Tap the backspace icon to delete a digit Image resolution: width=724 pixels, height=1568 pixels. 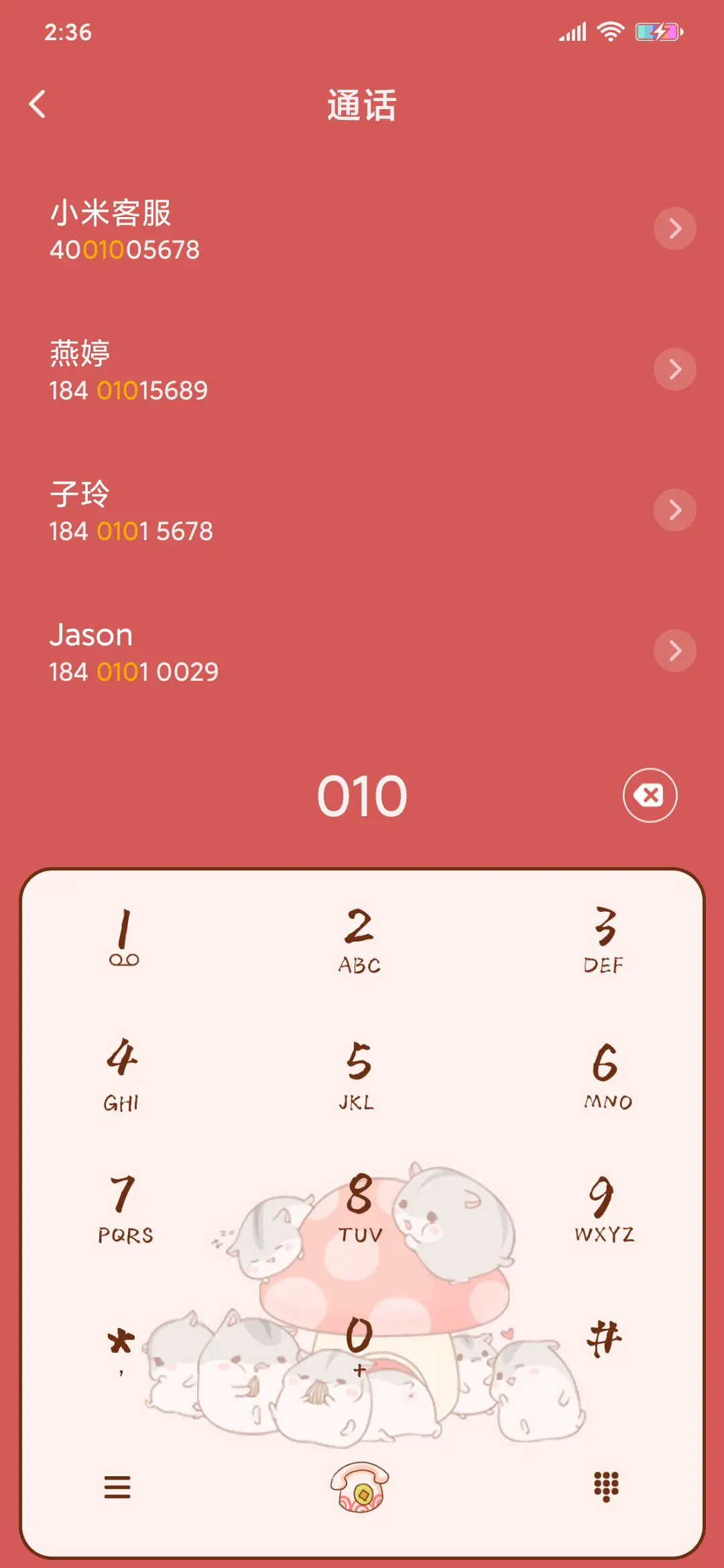[x=648, y=794]
